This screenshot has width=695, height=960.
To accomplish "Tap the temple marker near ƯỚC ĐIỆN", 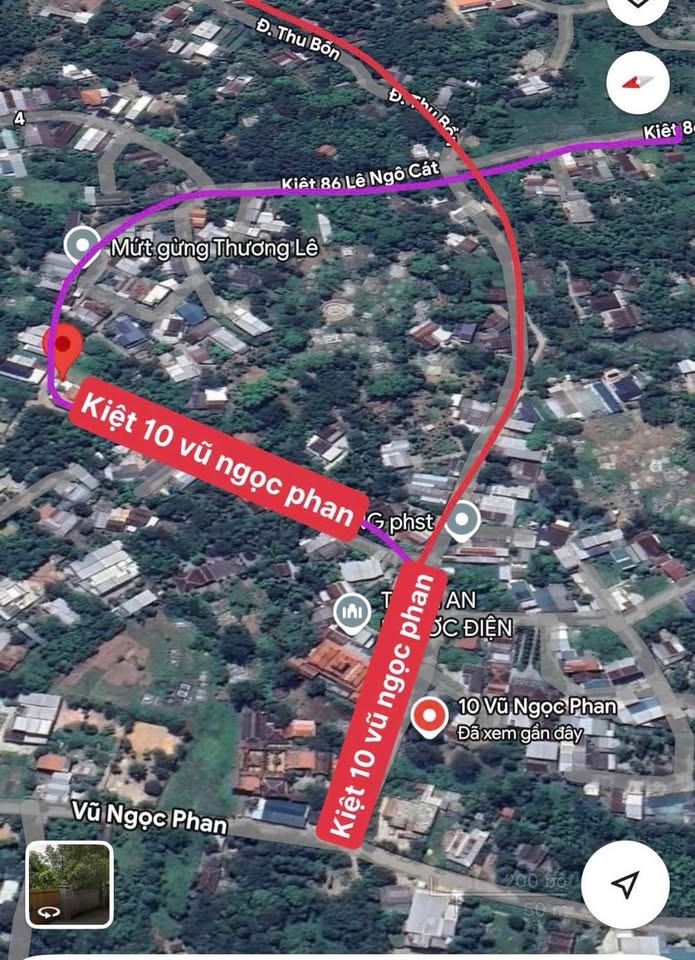I will [352, 611].
